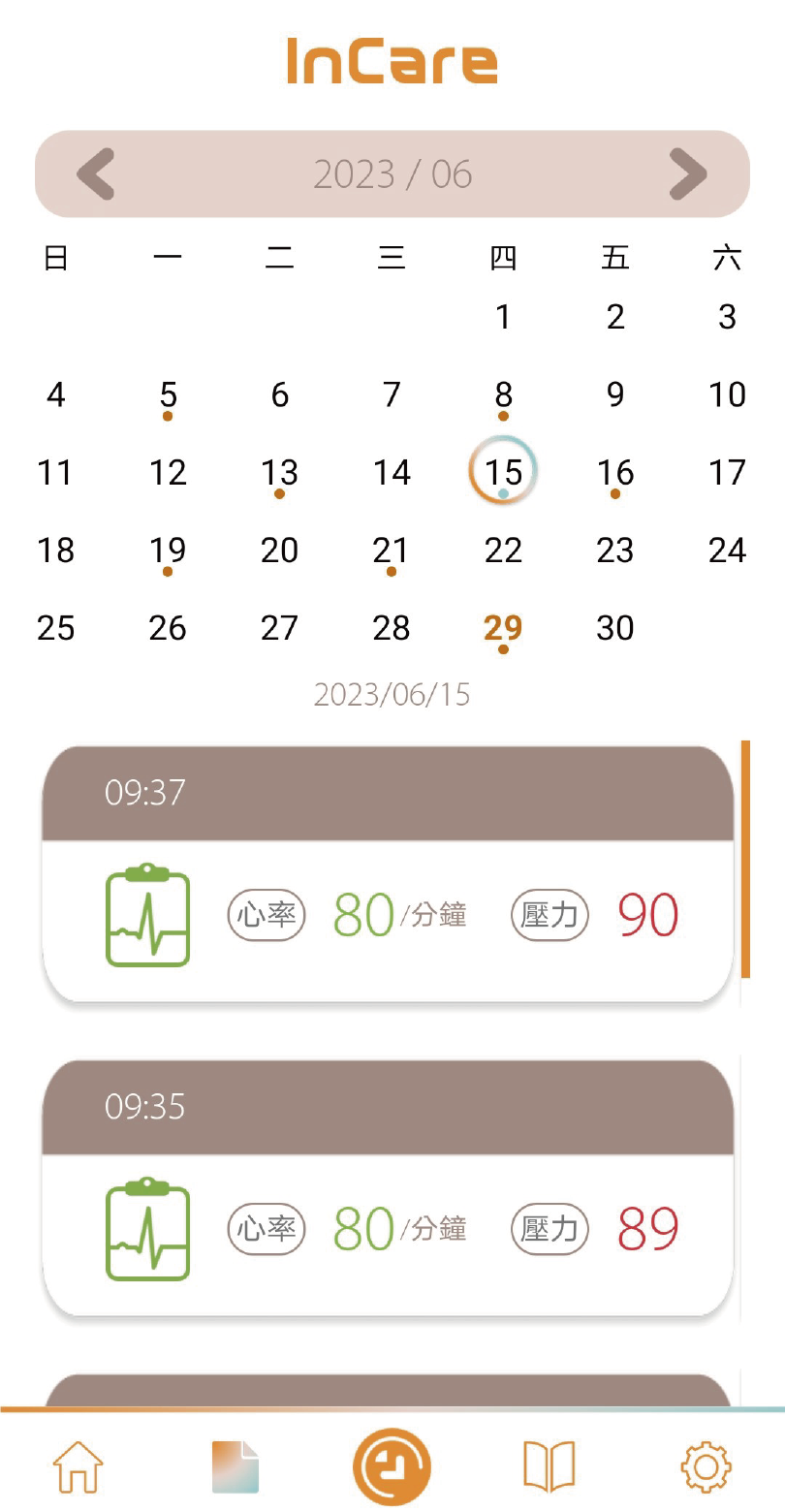The height and width of the screenshot is (1512, 785).
Task: Select June 21 on the calendar
Action: pyautogui.click(x=392, y=551)
